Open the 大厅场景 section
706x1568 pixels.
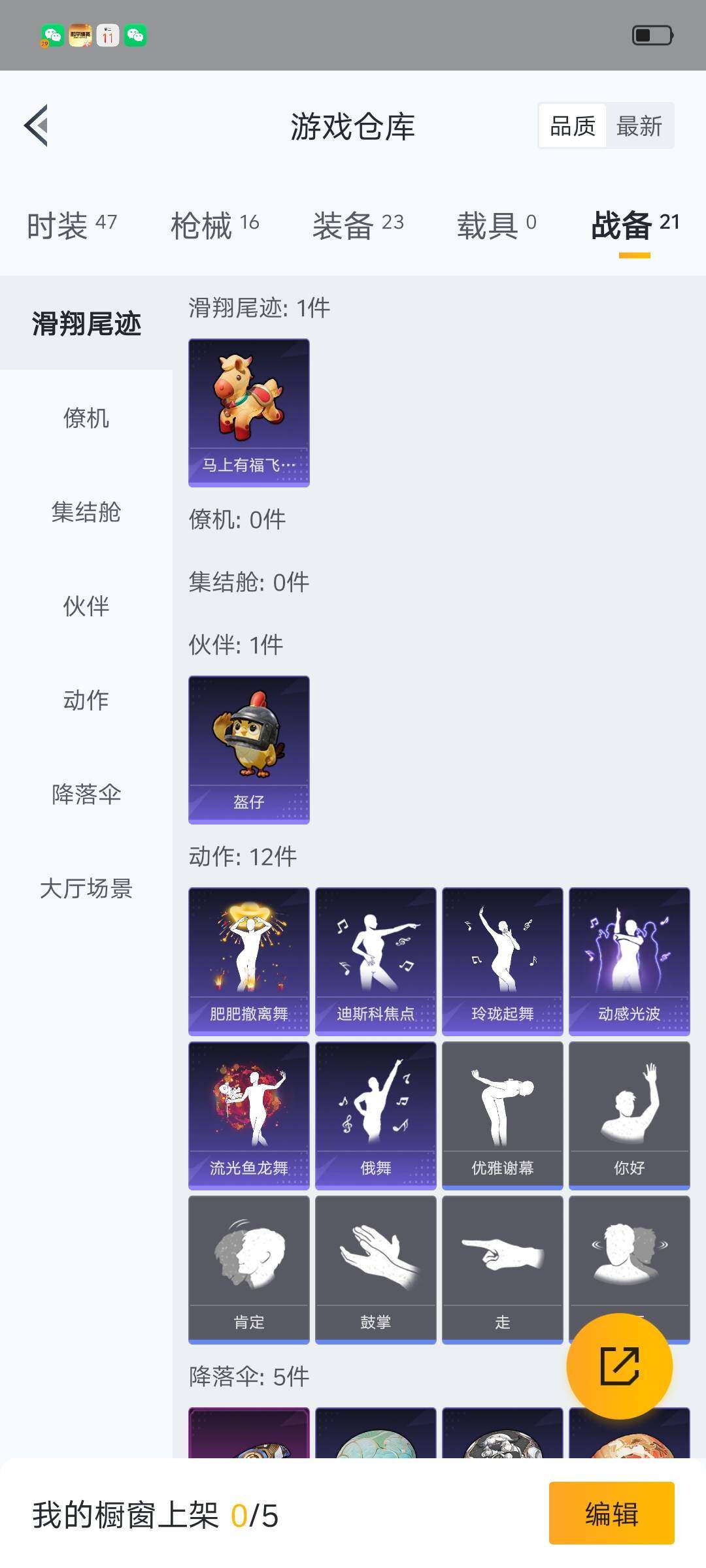pyautogui.click(x=85, y=889)
